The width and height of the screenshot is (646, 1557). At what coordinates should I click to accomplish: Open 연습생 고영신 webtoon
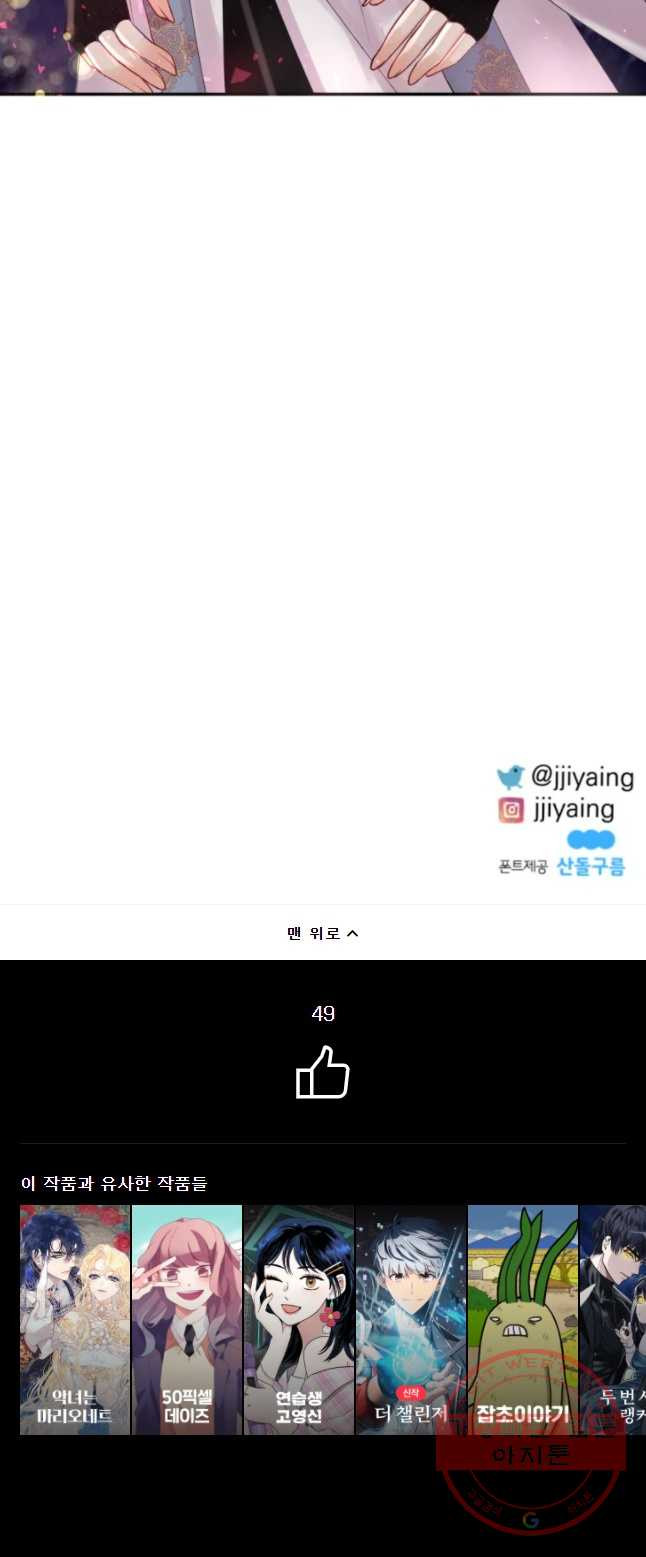[299, 1319]
